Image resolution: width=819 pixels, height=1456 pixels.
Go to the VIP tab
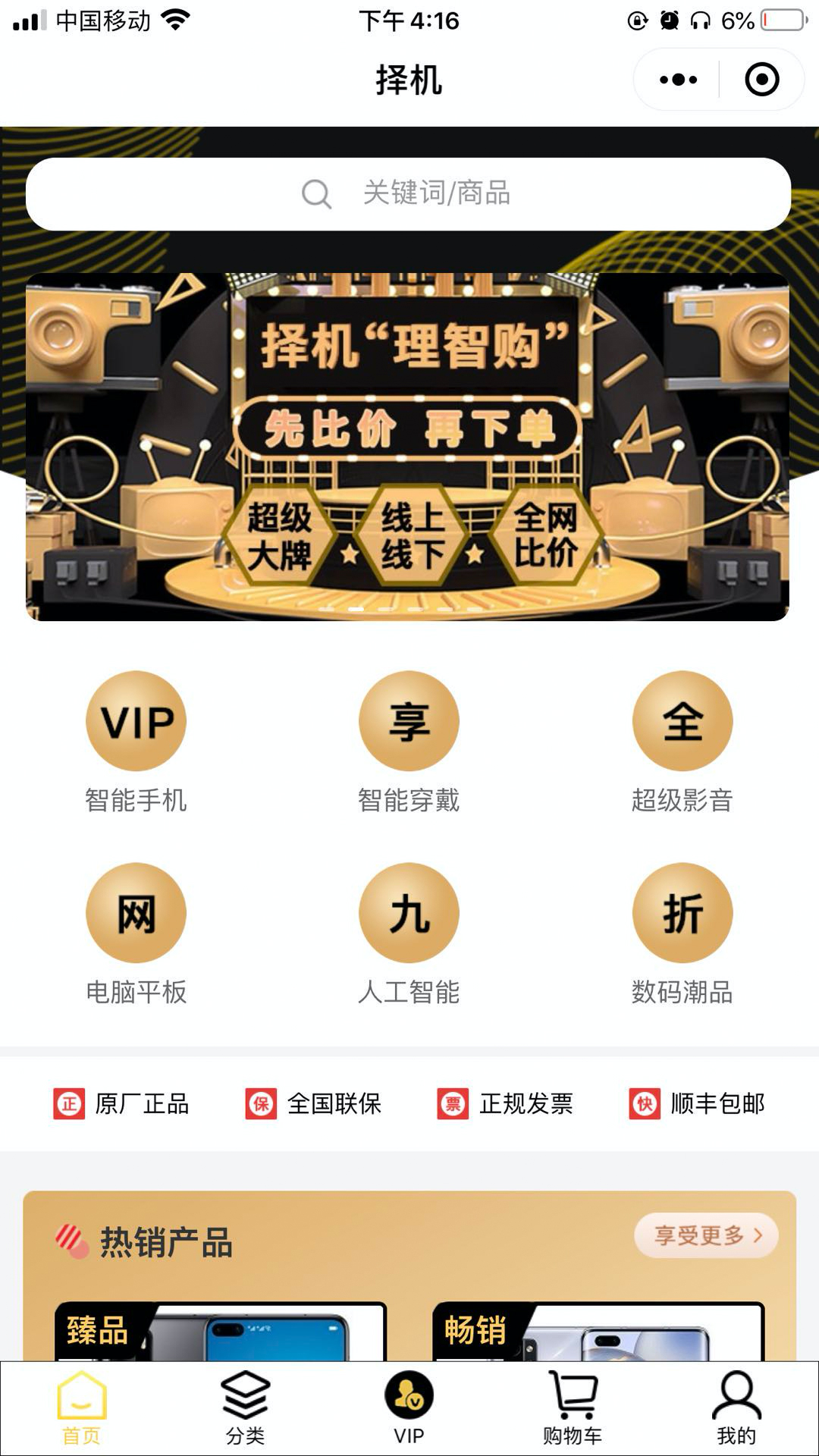(x=409, y=1409)
